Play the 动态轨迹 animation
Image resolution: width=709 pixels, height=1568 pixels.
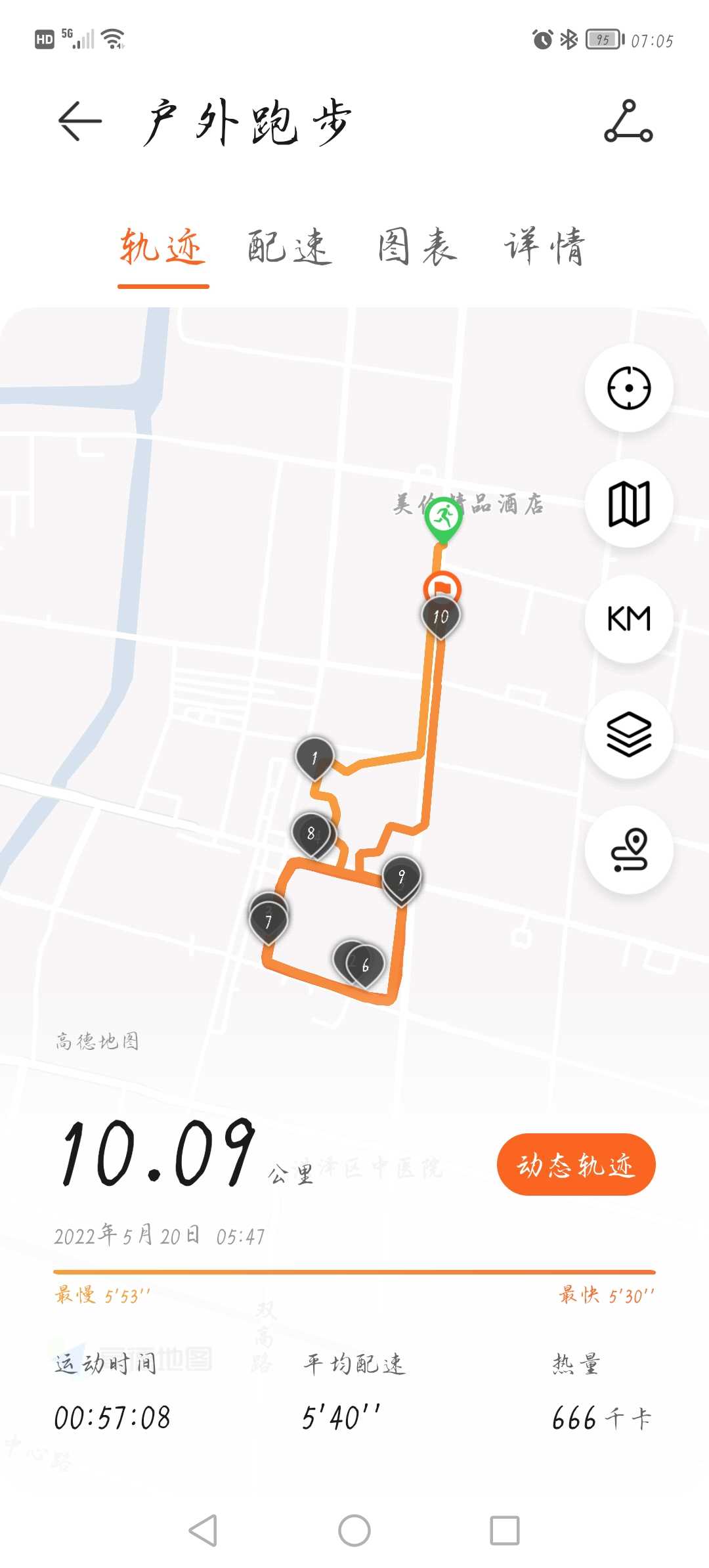click(576, 1164)
